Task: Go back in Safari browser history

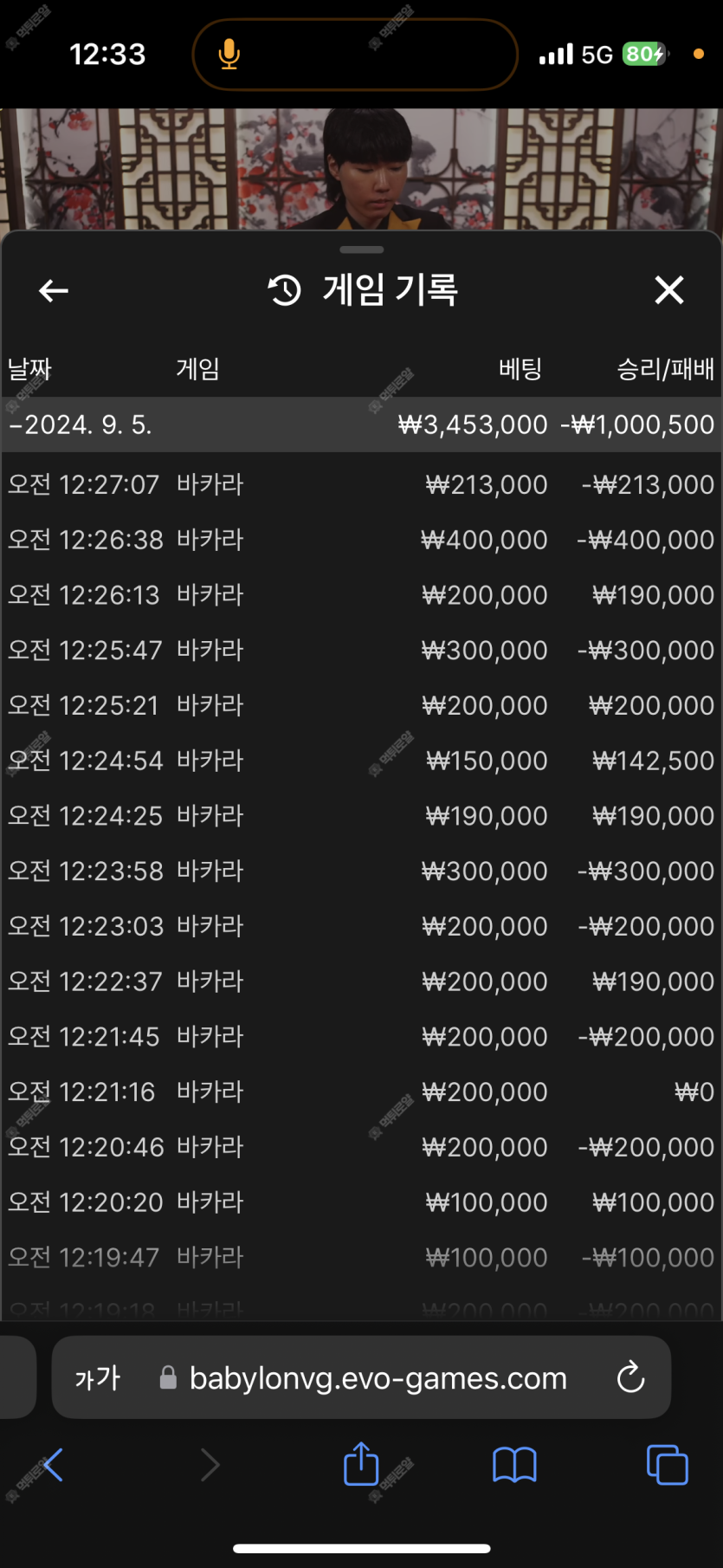Action: coord(54,1465)
